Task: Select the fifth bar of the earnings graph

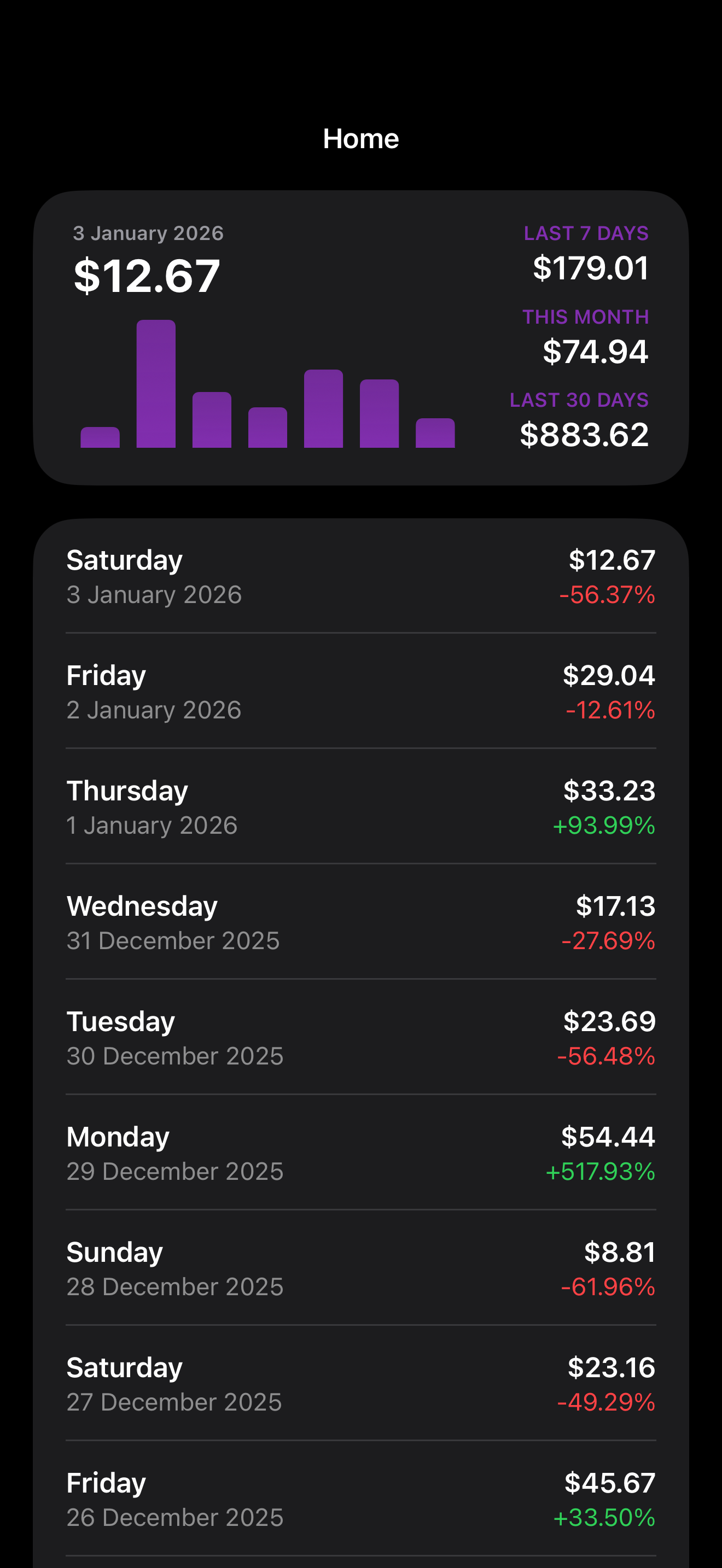Action: coord(323,408)
